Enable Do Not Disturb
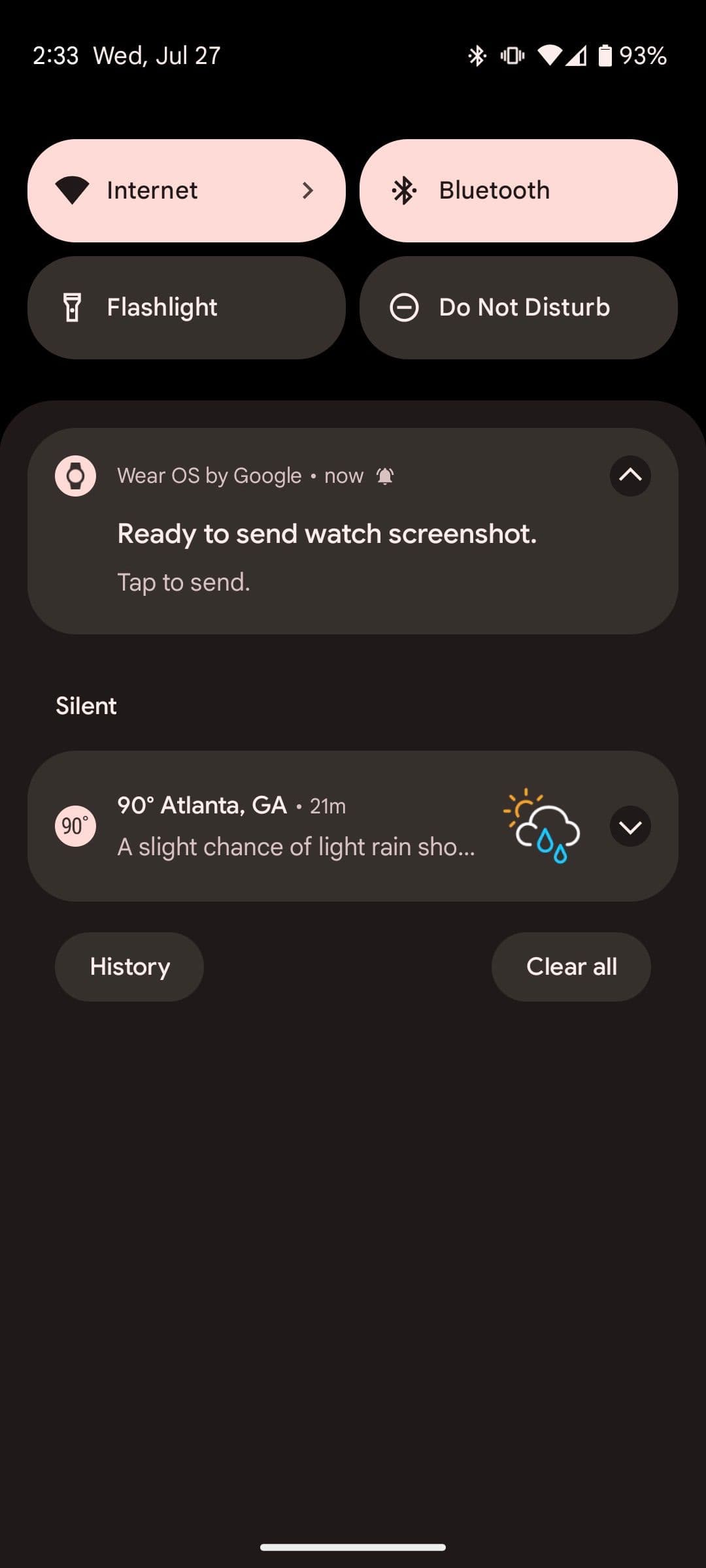Screen dimensions: 706x1568 point(518,307)
